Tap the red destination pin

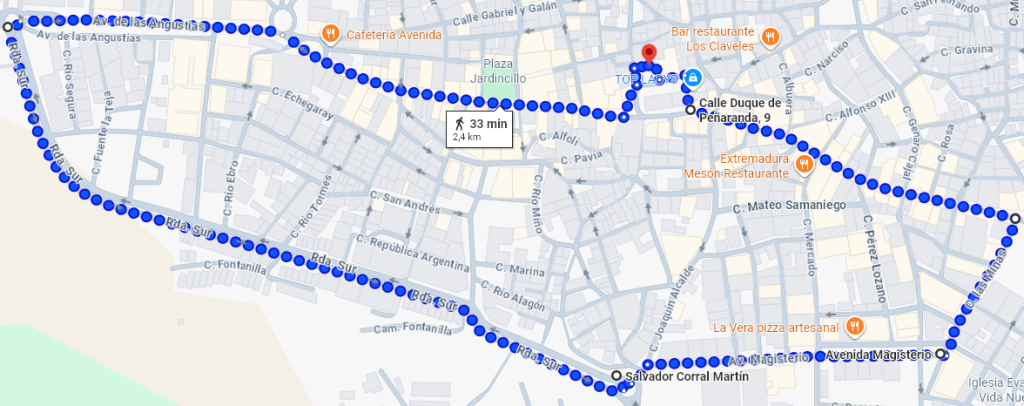[x=648, y=54]
